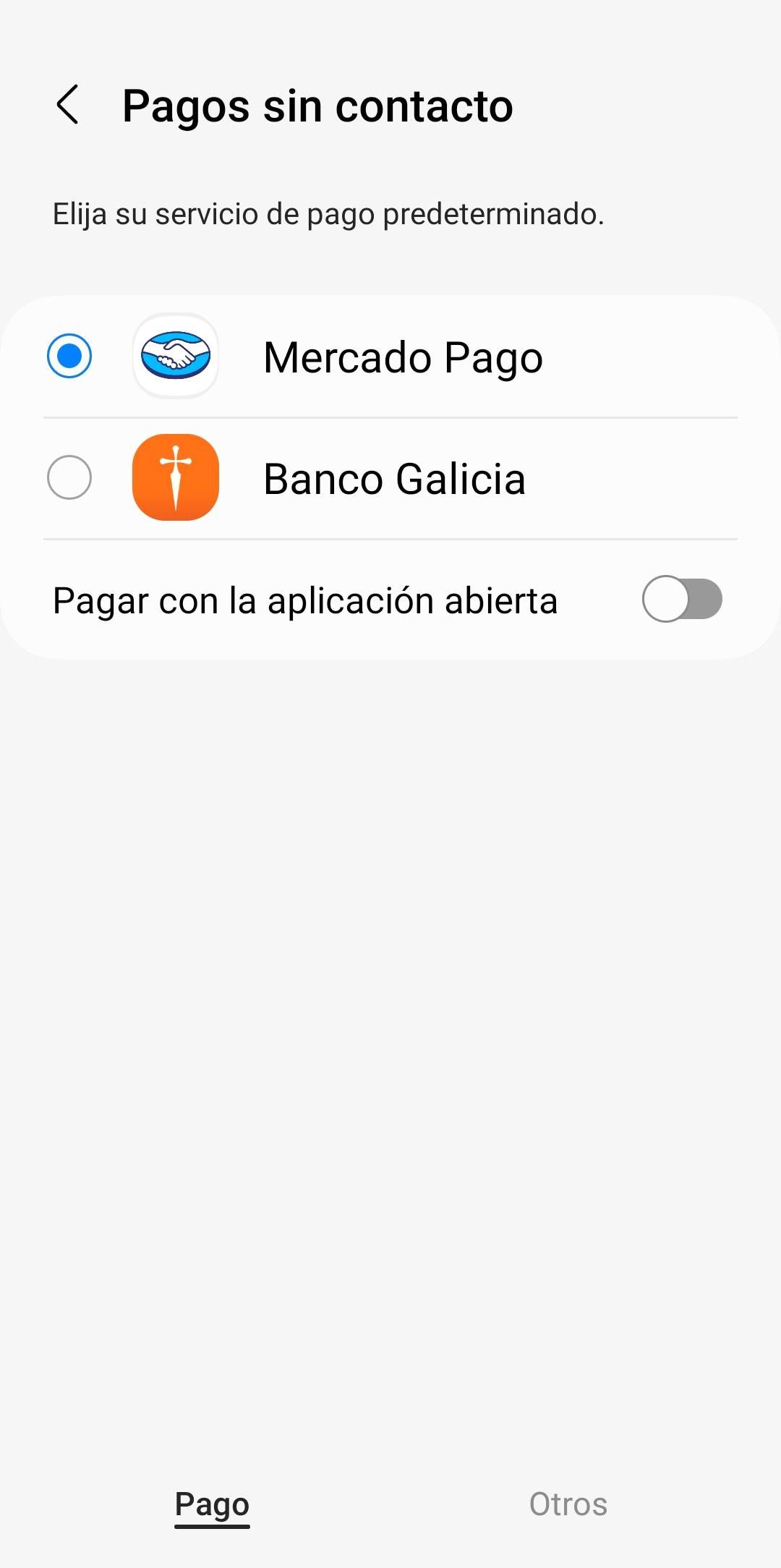Go back from Pagos sin contacto
Viewport: 781px width, 1568px height.
(67, 106)
